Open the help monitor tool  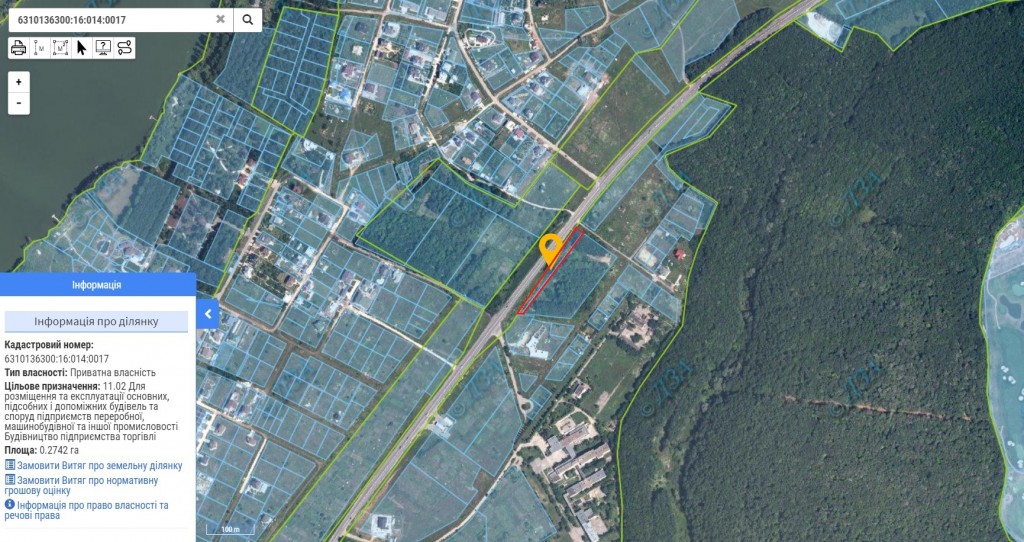(103, 47)
